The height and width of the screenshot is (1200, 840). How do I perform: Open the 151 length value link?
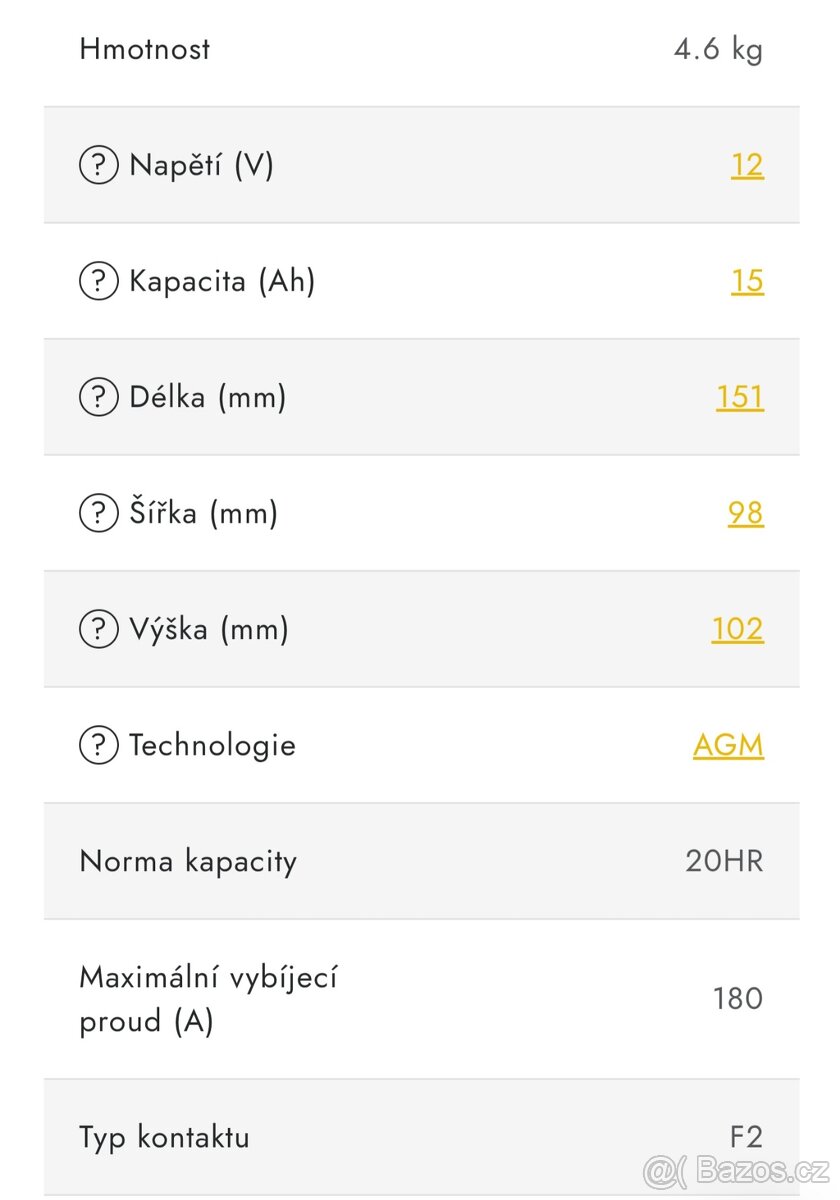[x=738, y=397]
